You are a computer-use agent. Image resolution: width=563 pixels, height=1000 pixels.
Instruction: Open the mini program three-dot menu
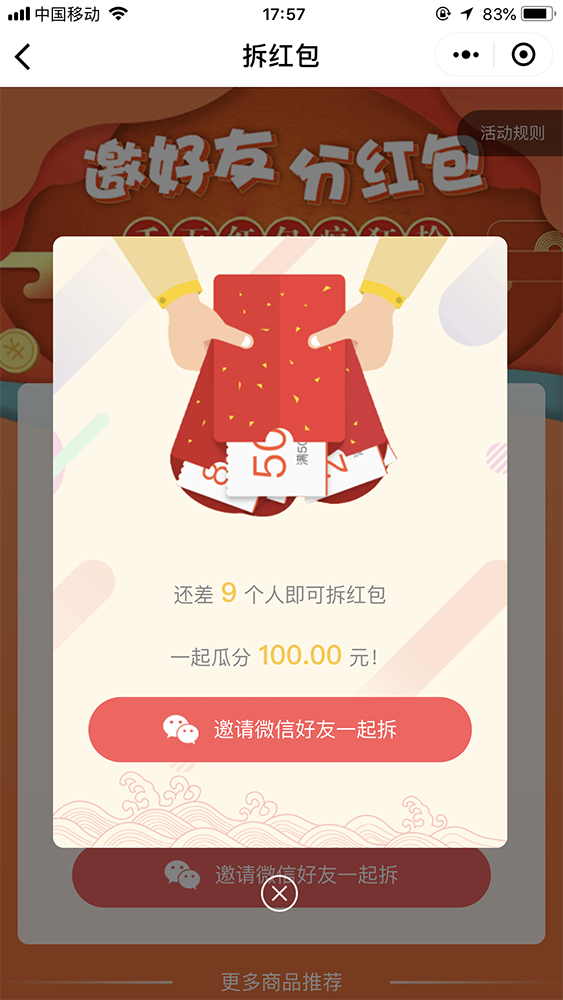465,55
